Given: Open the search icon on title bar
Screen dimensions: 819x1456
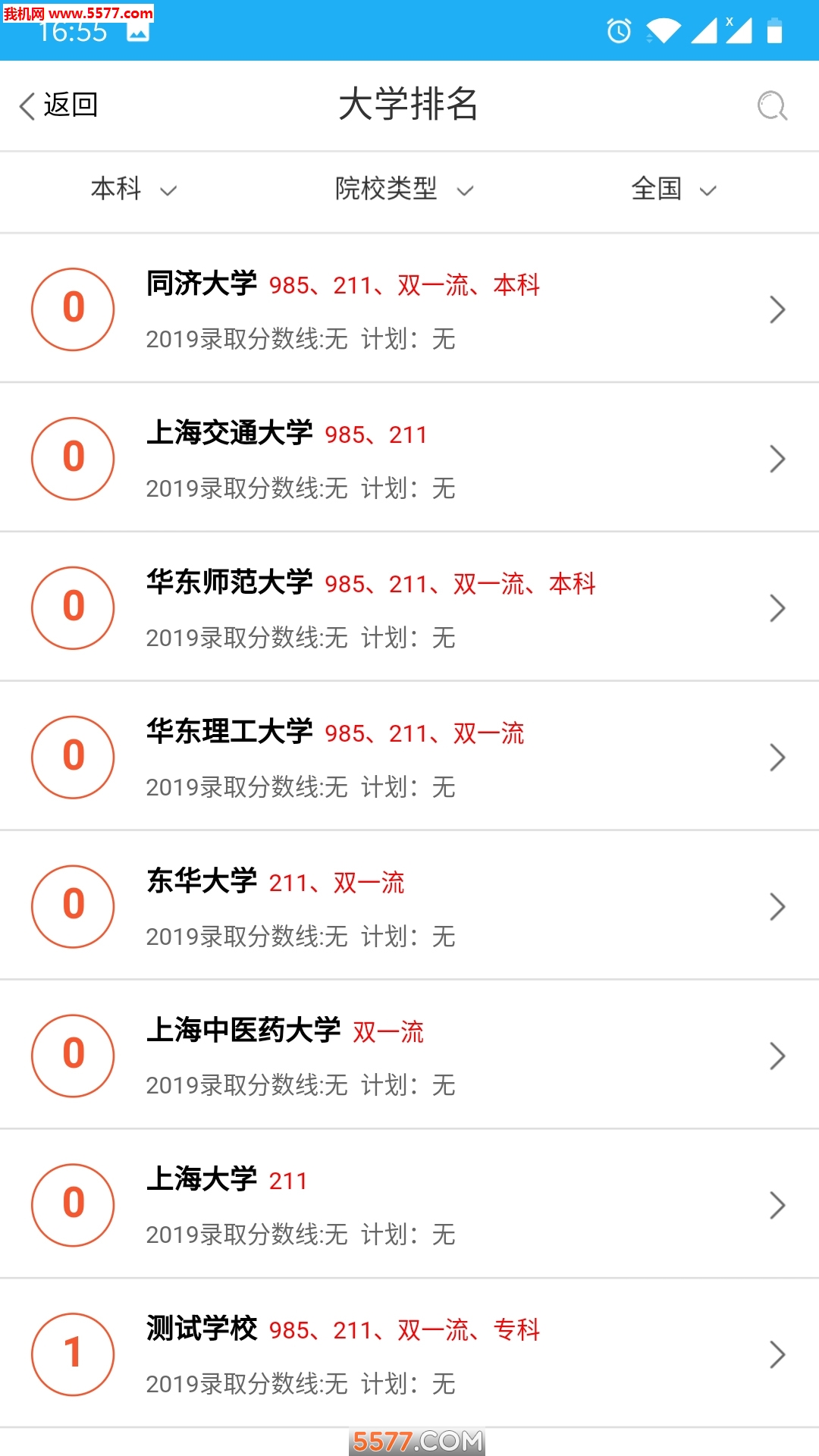Looking at the screenshot, I should tap(773, 105).
